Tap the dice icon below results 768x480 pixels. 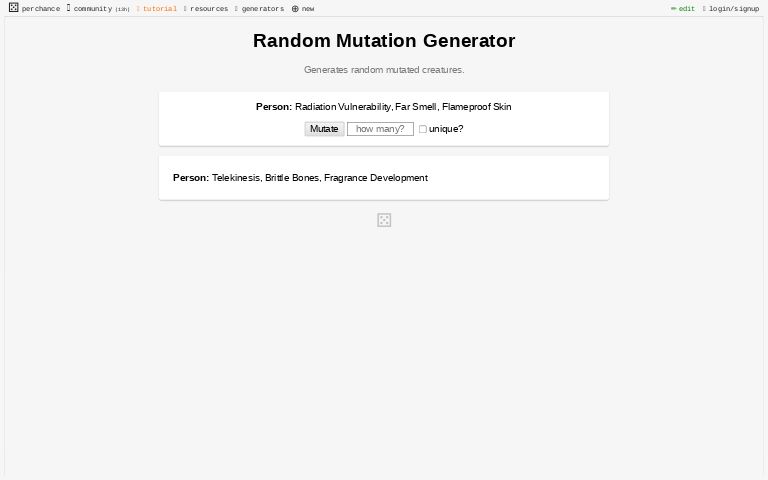click(x=384, y=220)
